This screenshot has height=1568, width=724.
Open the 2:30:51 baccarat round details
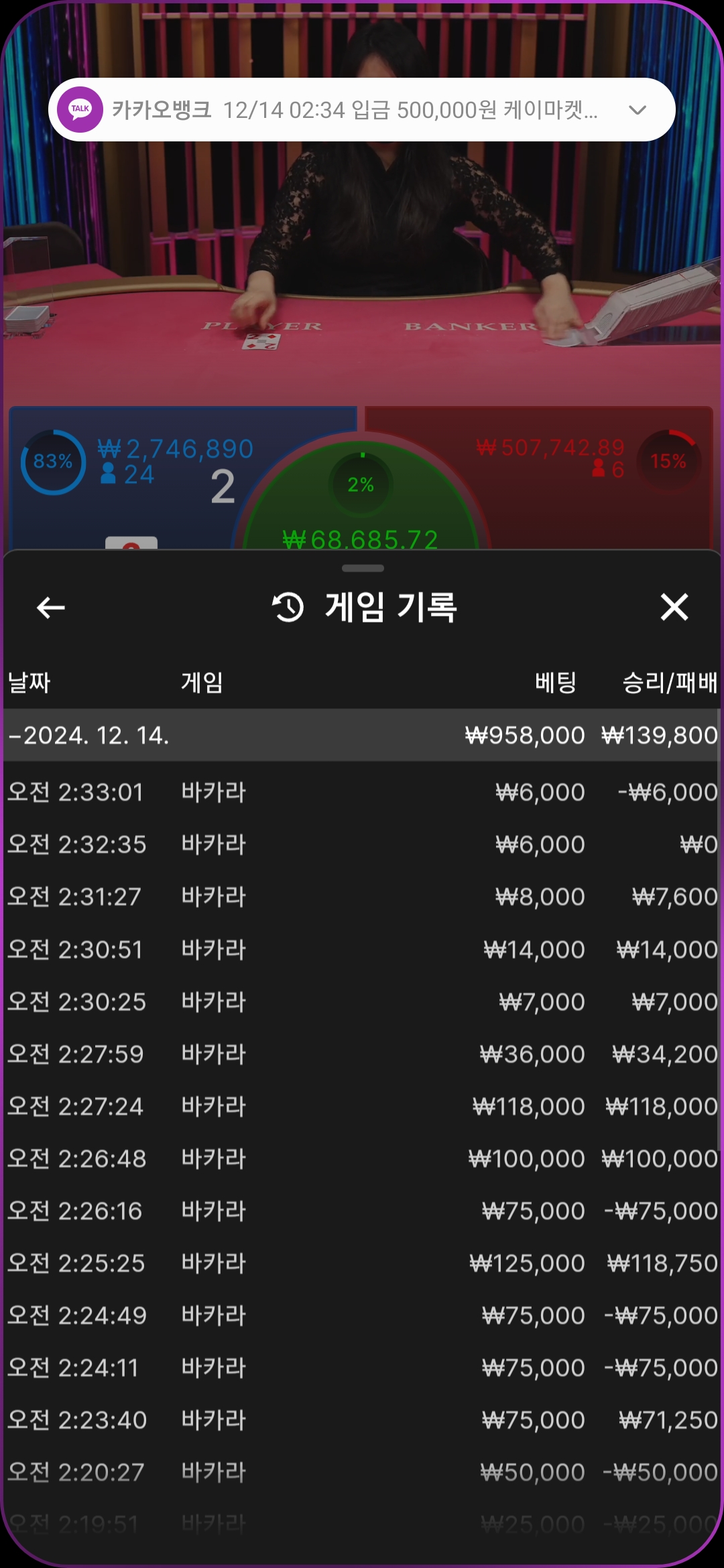[x=362, y=949]
